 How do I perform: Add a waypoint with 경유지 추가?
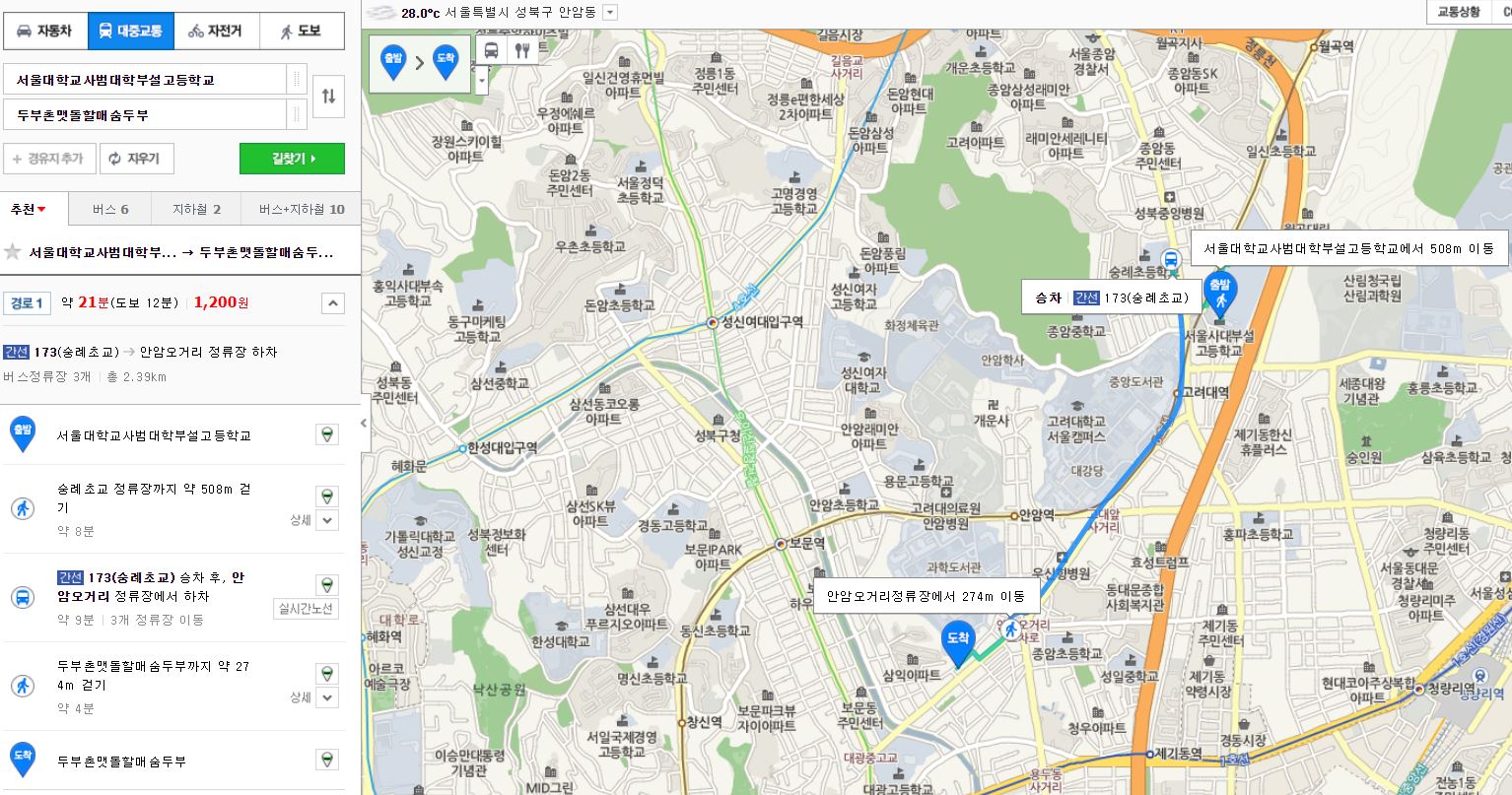click(49, 159)
